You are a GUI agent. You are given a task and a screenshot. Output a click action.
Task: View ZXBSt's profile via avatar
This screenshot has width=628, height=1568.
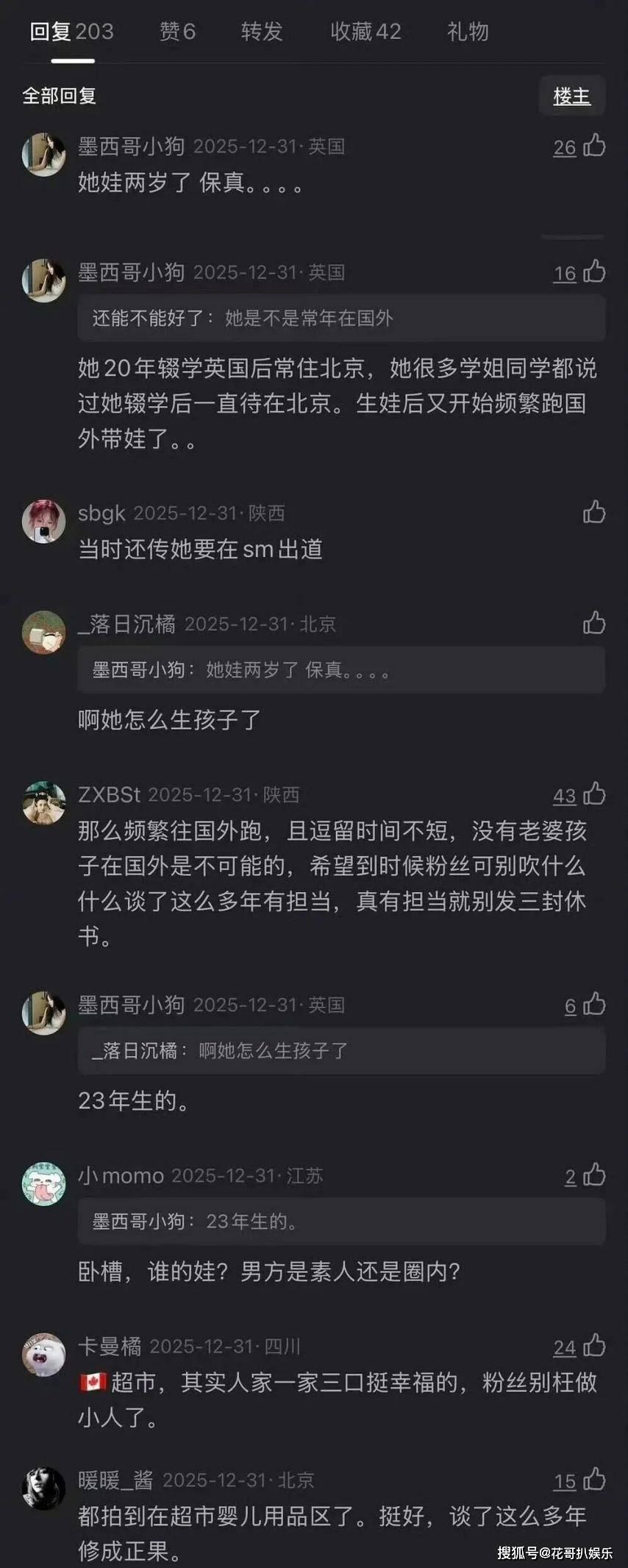[43, 803]
